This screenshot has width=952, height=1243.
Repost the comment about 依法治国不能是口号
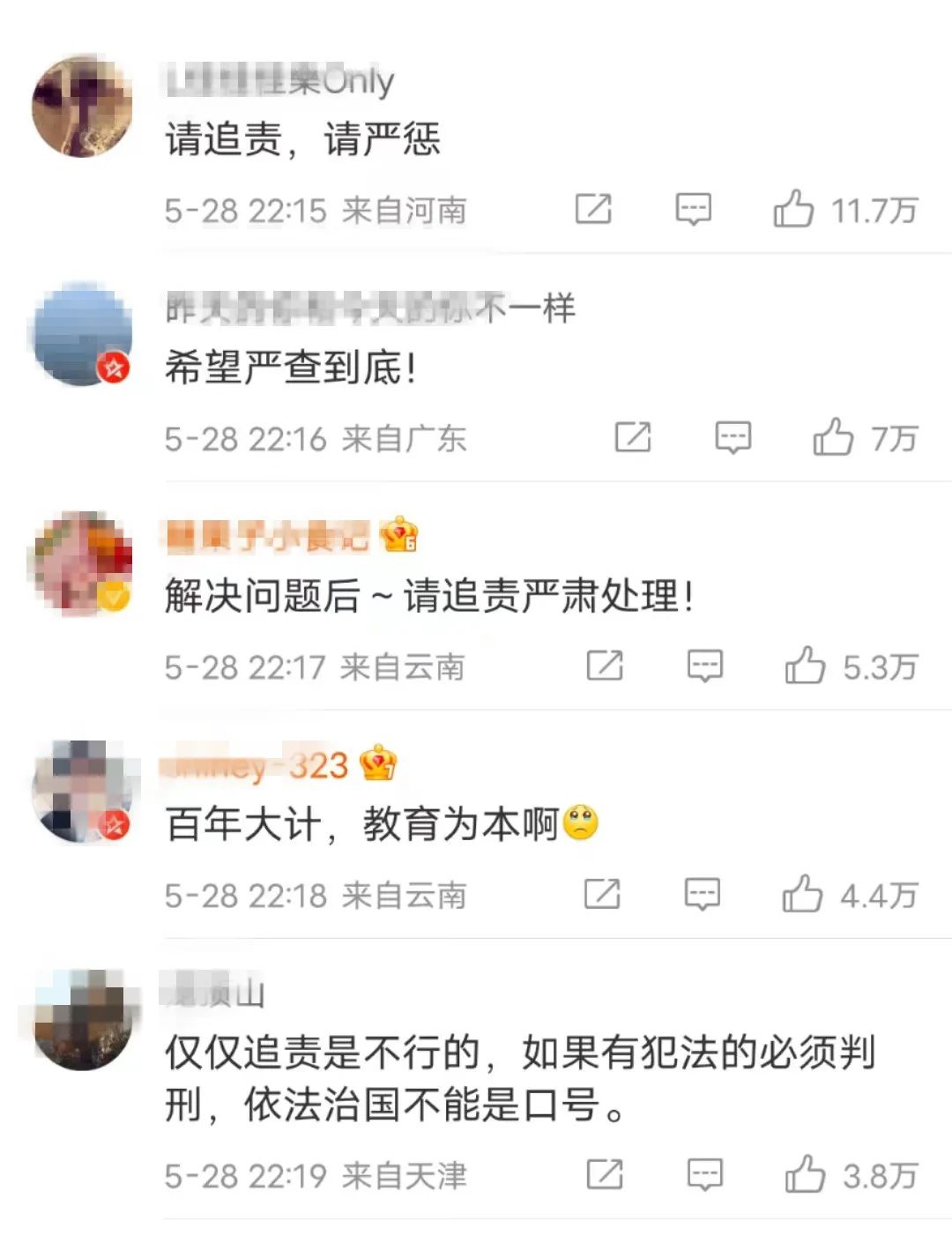click(605, 1174)
